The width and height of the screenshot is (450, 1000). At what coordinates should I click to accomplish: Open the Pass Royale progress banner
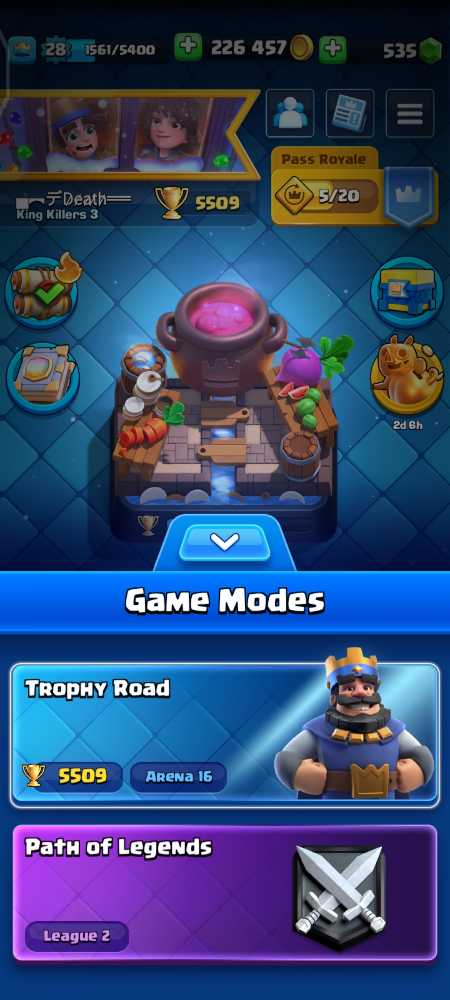354,188
